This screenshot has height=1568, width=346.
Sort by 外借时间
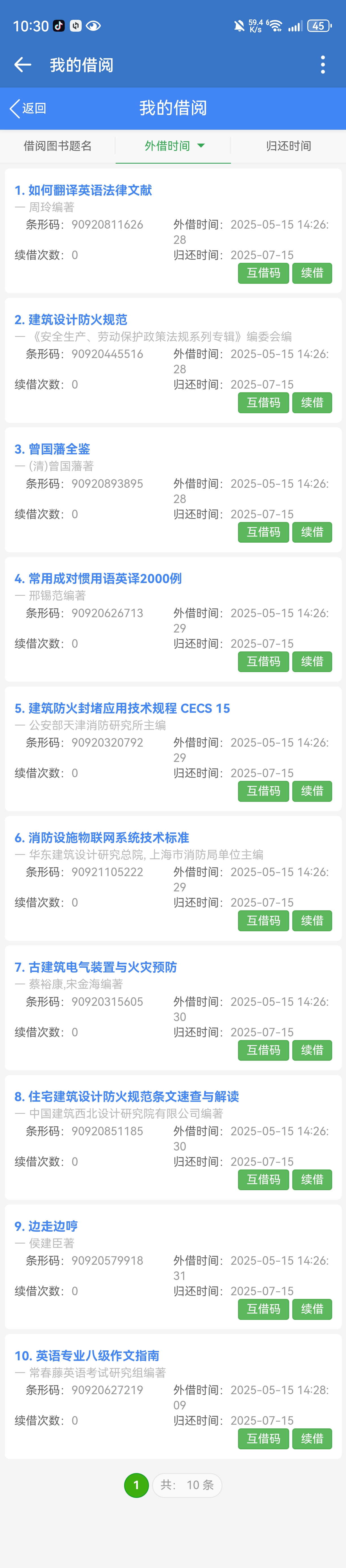point(174,146)
